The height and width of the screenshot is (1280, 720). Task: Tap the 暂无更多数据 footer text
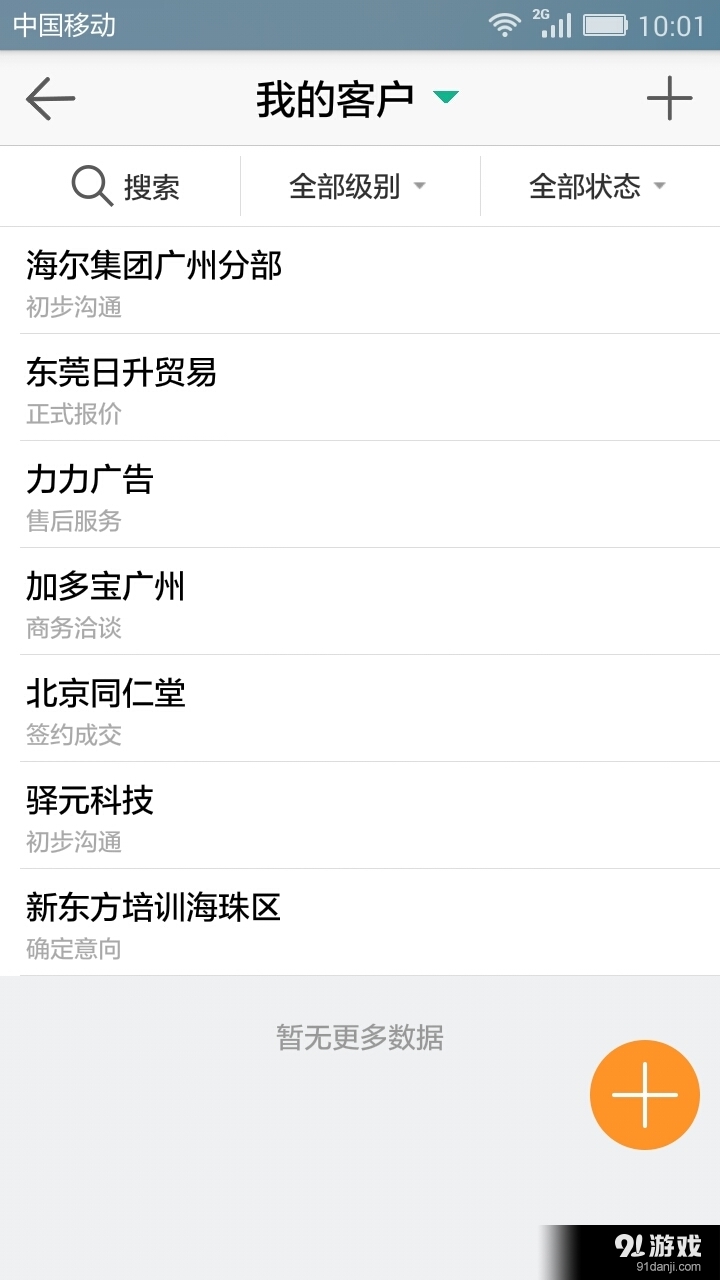[360, 1039]
